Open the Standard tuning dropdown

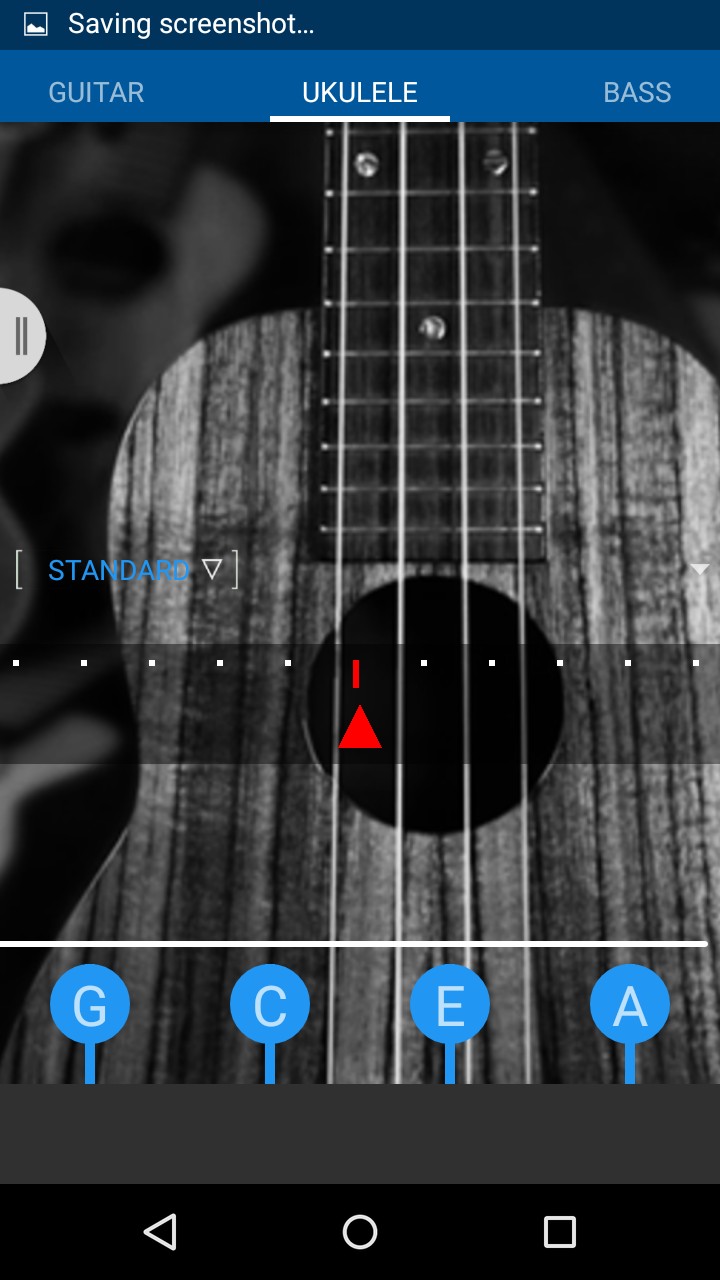[128, 570]
